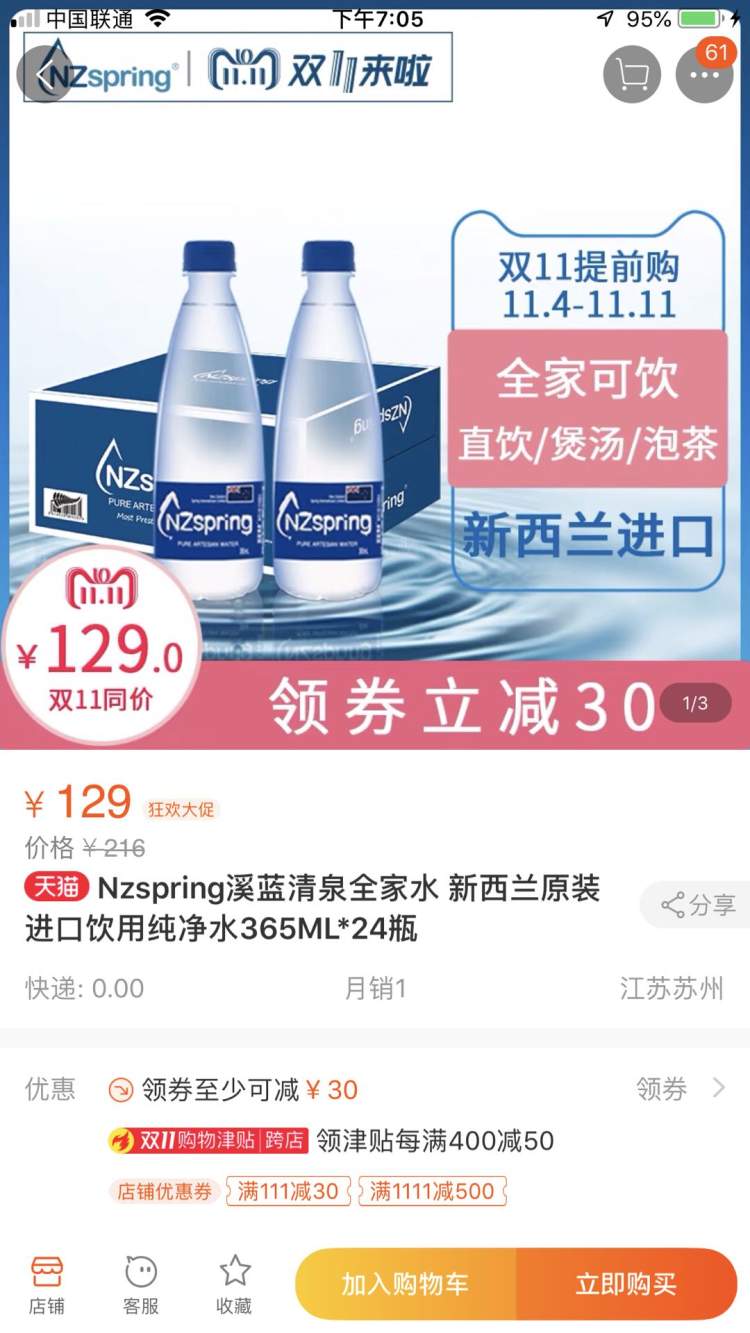The image size is (750, 1333).
Task: Claim the 满1111减500 store coupon
Action: tap(431, 1191)
